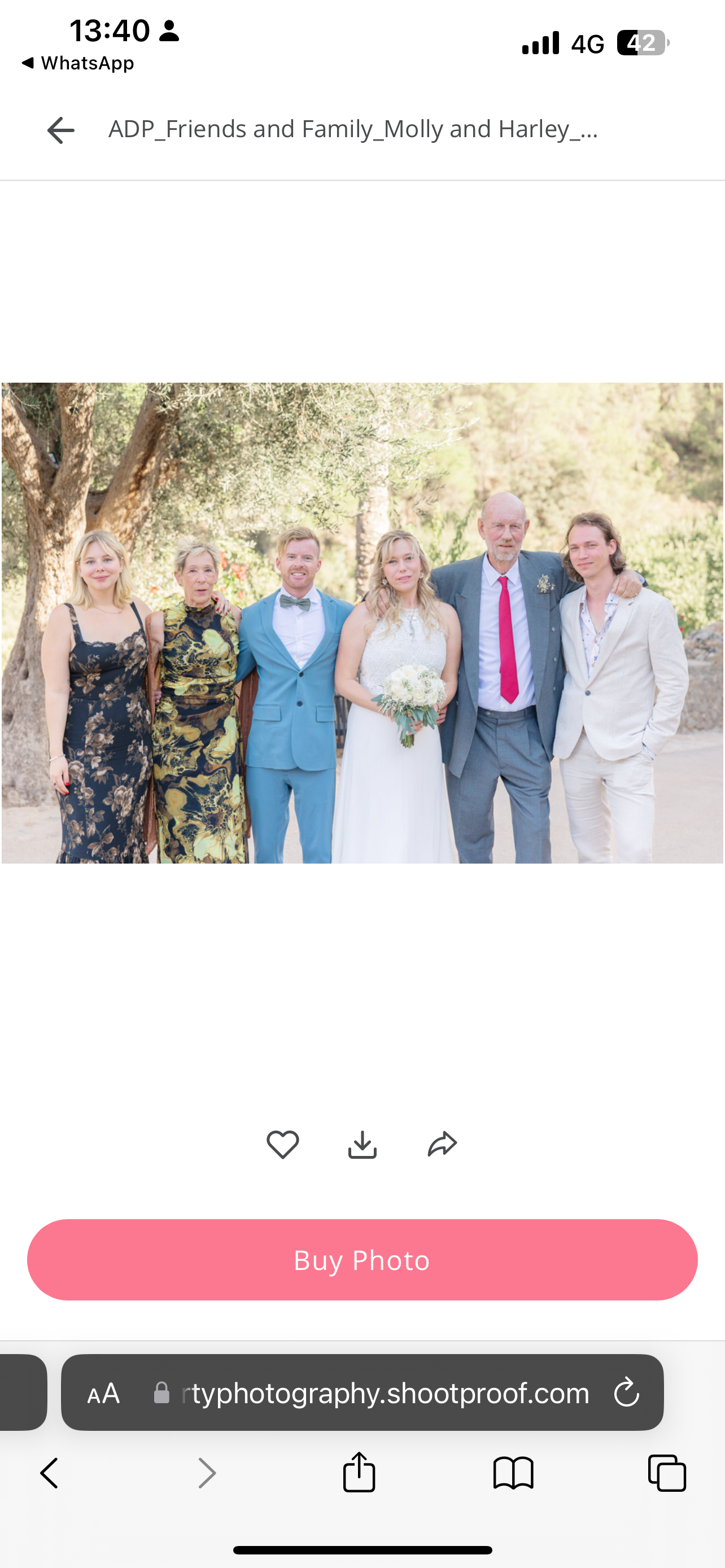
Task: Tap the shootproof.com address bar
Action: 383,1393
